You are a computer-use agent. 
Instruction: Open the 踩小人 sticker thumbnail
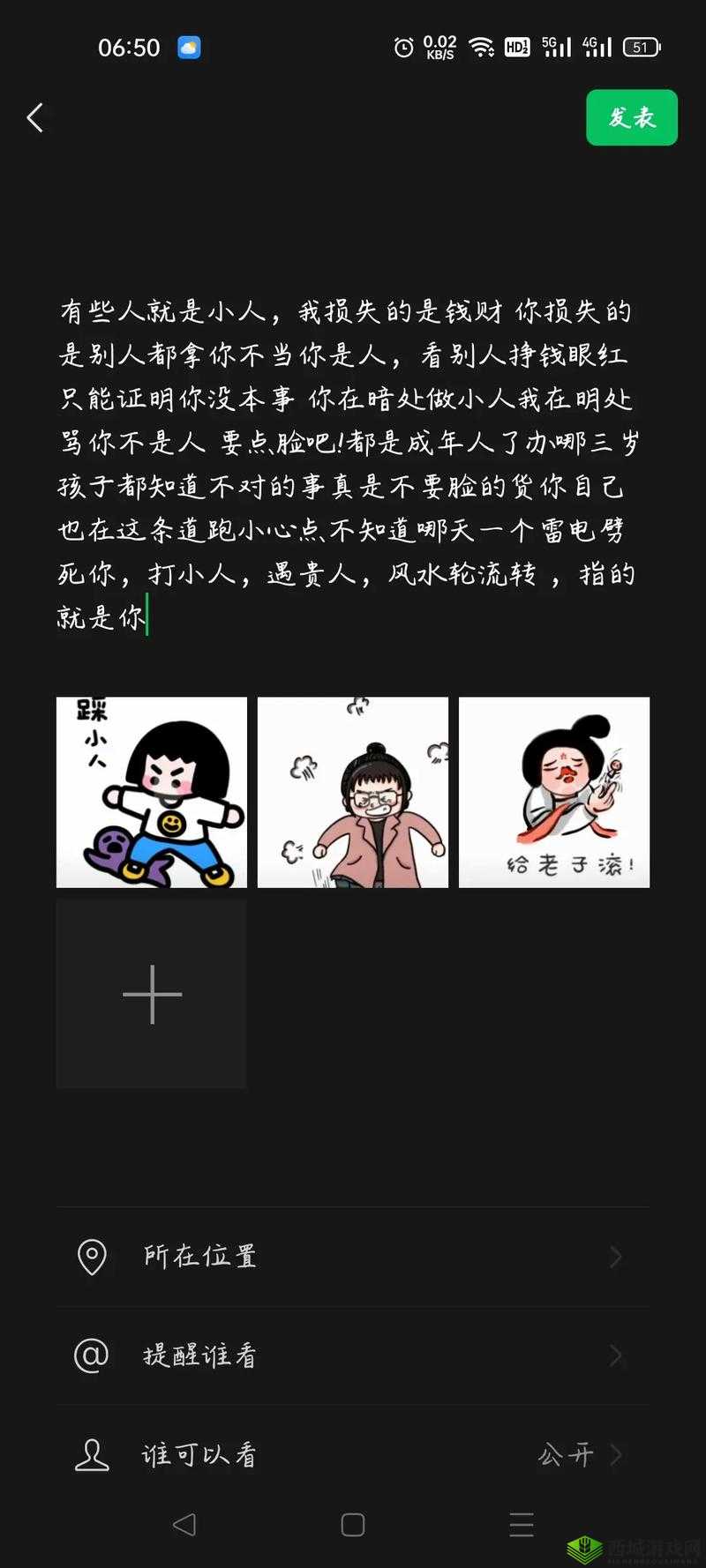(x=151, y=792)
